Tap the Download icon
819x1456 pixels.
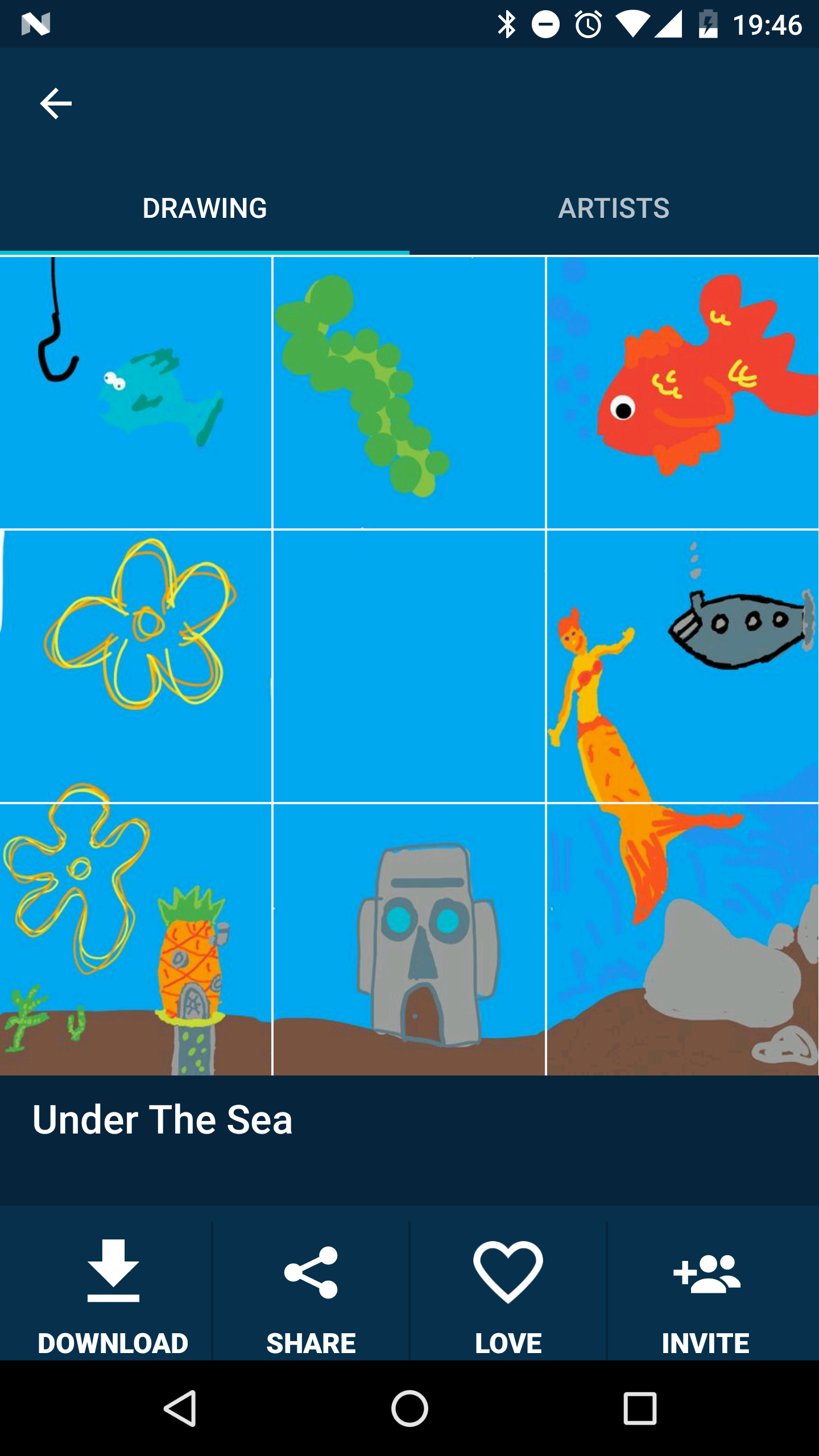tap(114, 1271)
